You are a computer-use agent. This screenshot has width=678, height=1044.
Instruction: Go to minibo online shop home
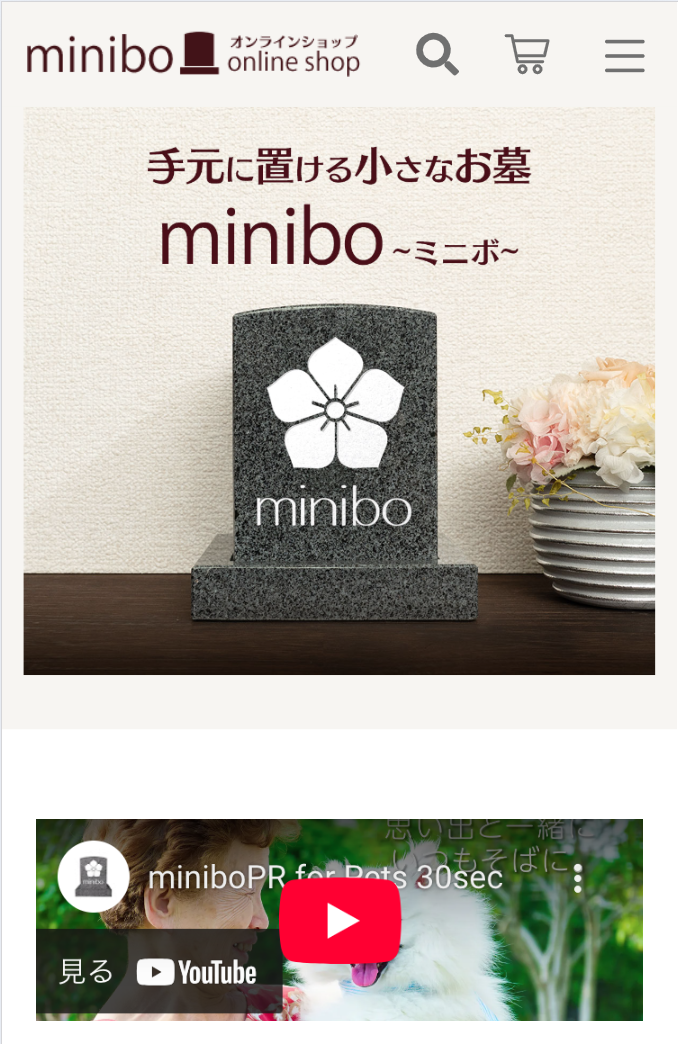click(193, 54)
